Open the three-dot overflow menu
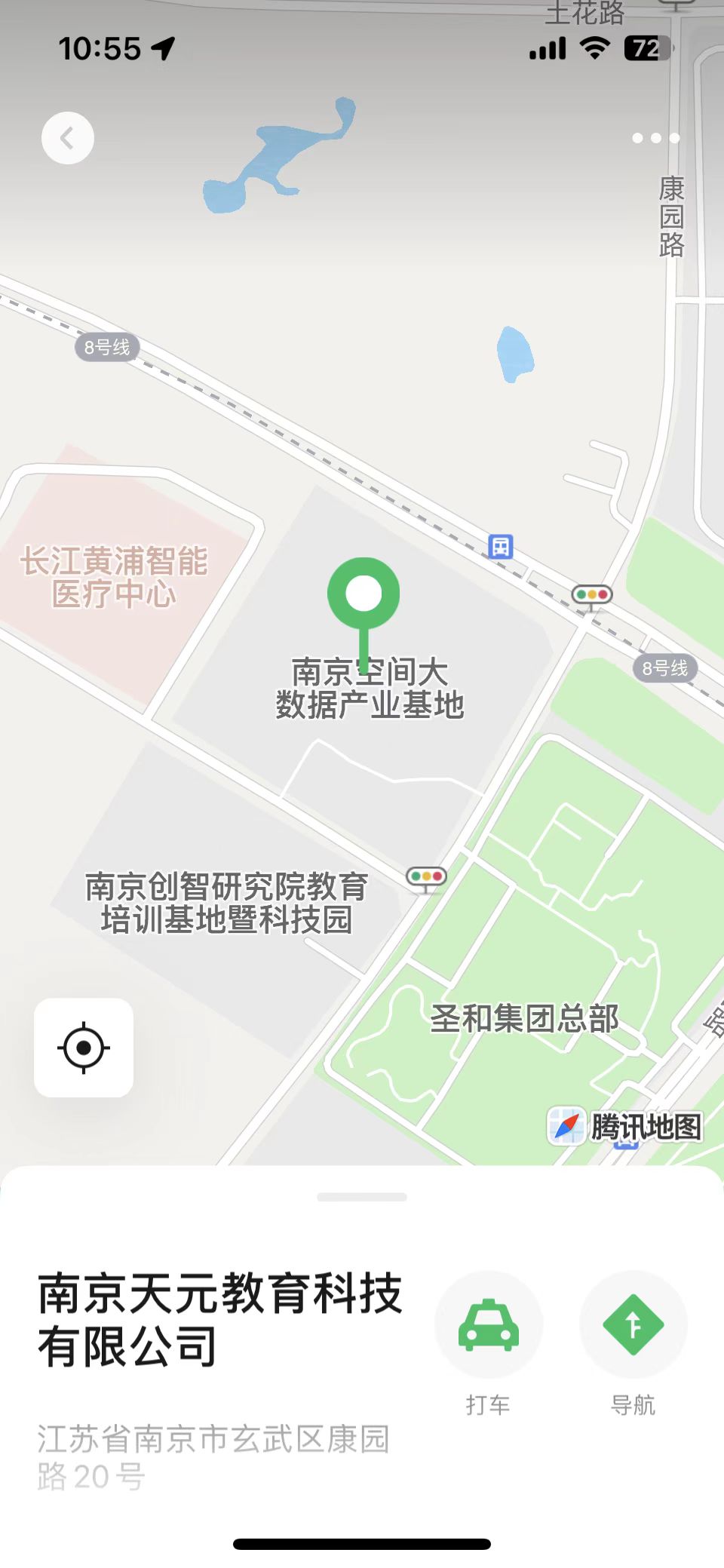 [655, 138]
